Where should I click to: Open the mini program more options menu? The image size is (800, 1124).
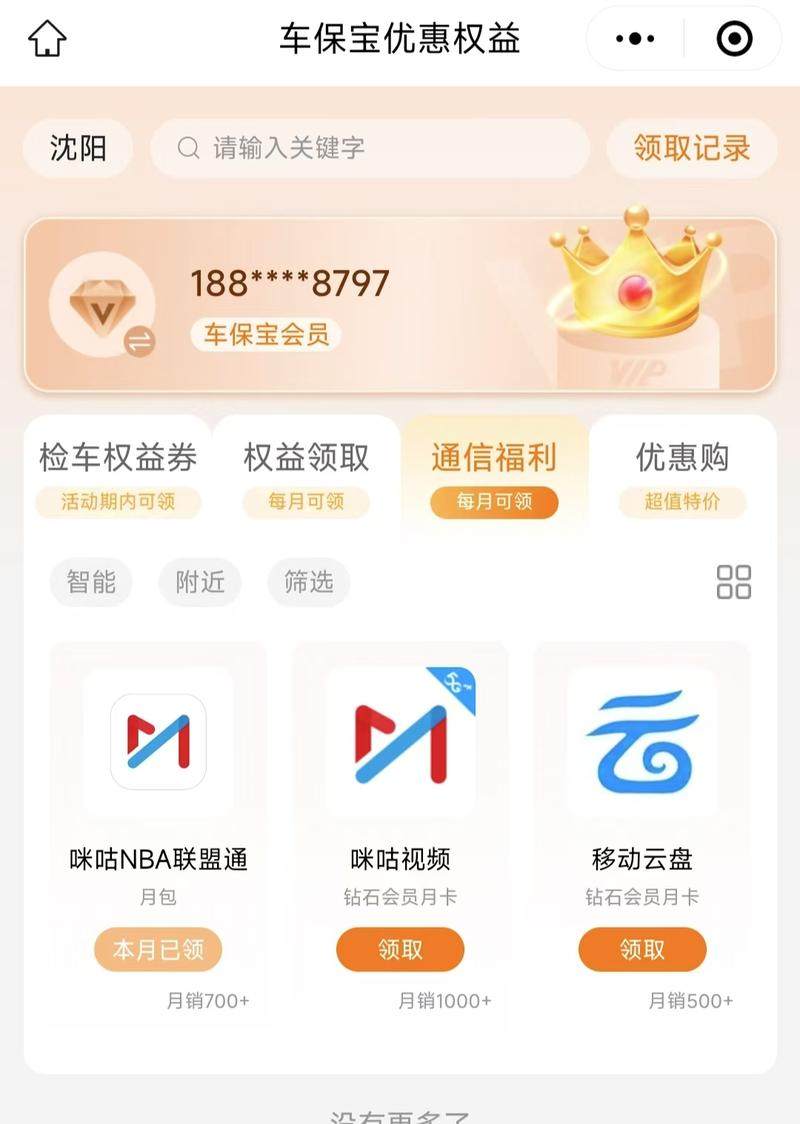(x=635, y=40)
